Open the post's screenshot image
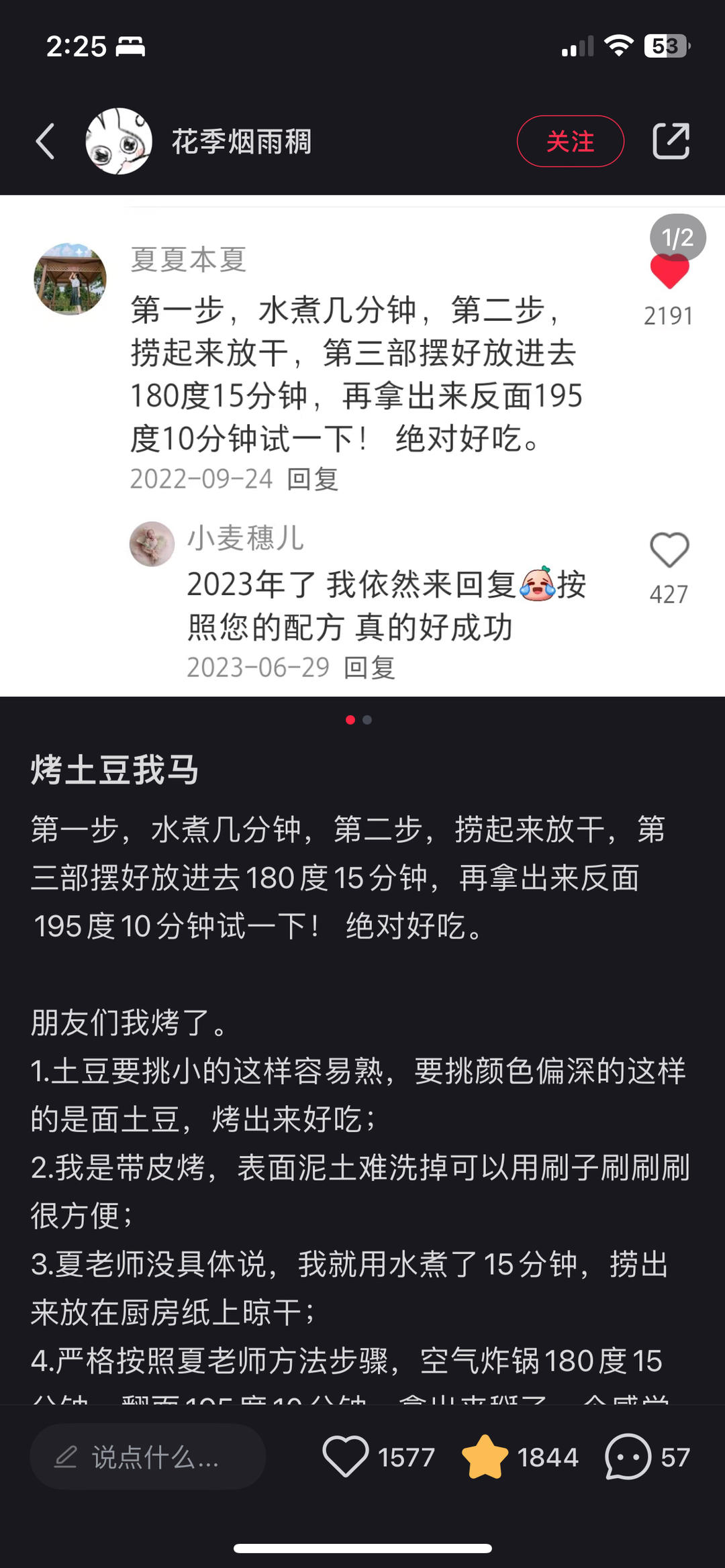The image size is (725, 1568). coord(362,446)
